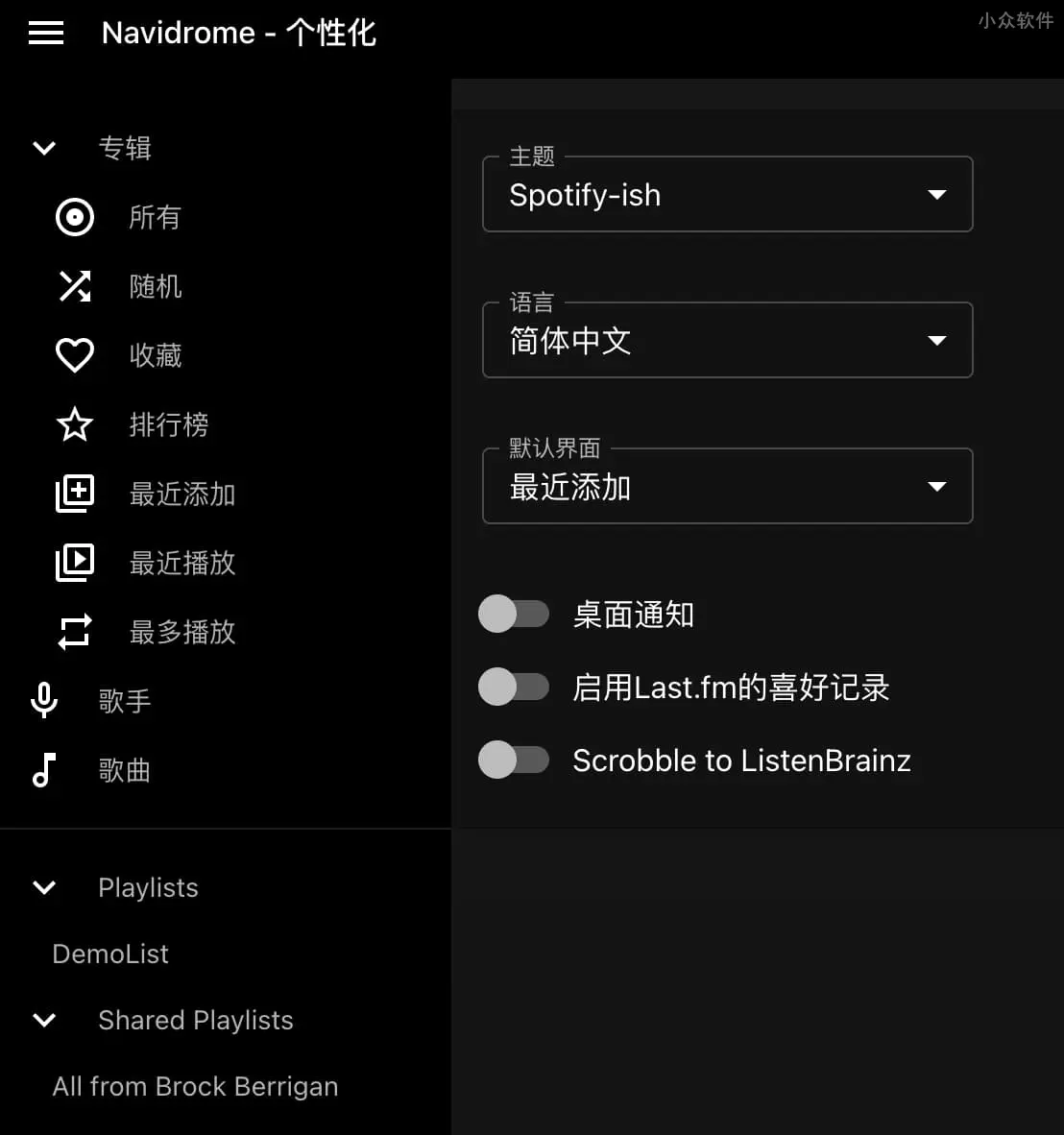The image size is (1064, 1135).
Task: Expand the 主题 theme dropdown
Action: tap(727, 195)
